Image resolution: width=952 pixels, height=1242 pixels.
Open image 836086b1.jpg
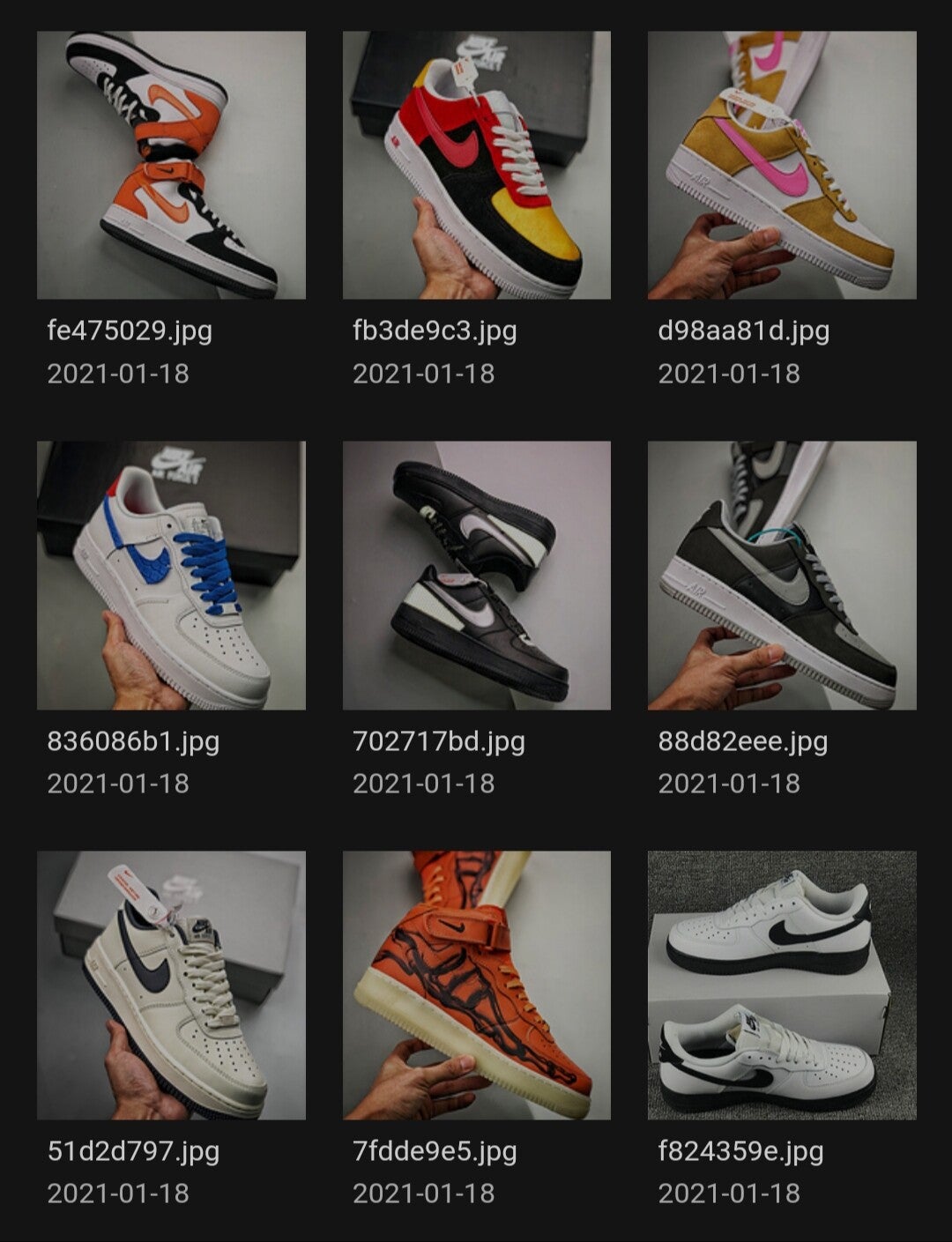[x=171, y=575]
